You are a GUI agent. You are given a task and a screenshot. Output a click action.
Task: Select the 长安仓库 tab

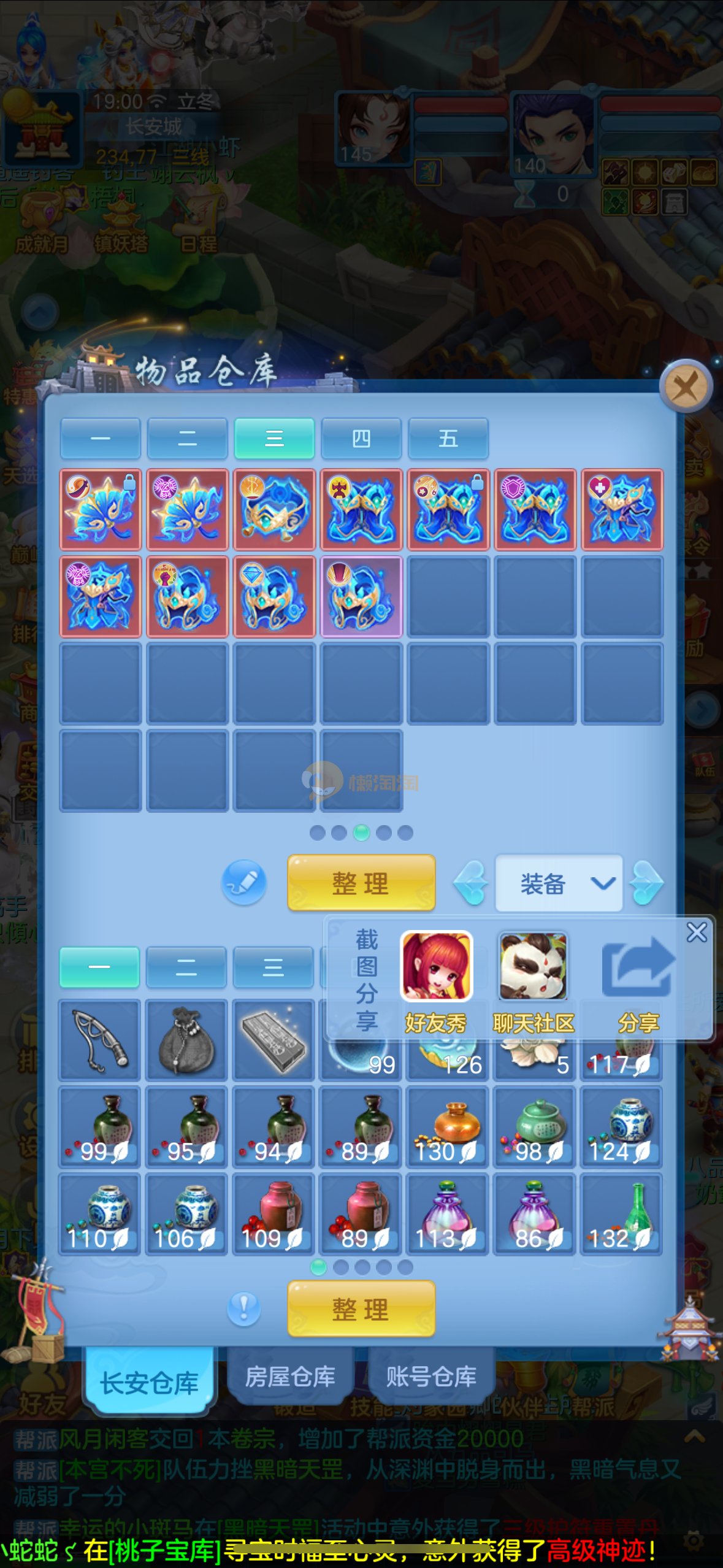tap(150, 1382)
